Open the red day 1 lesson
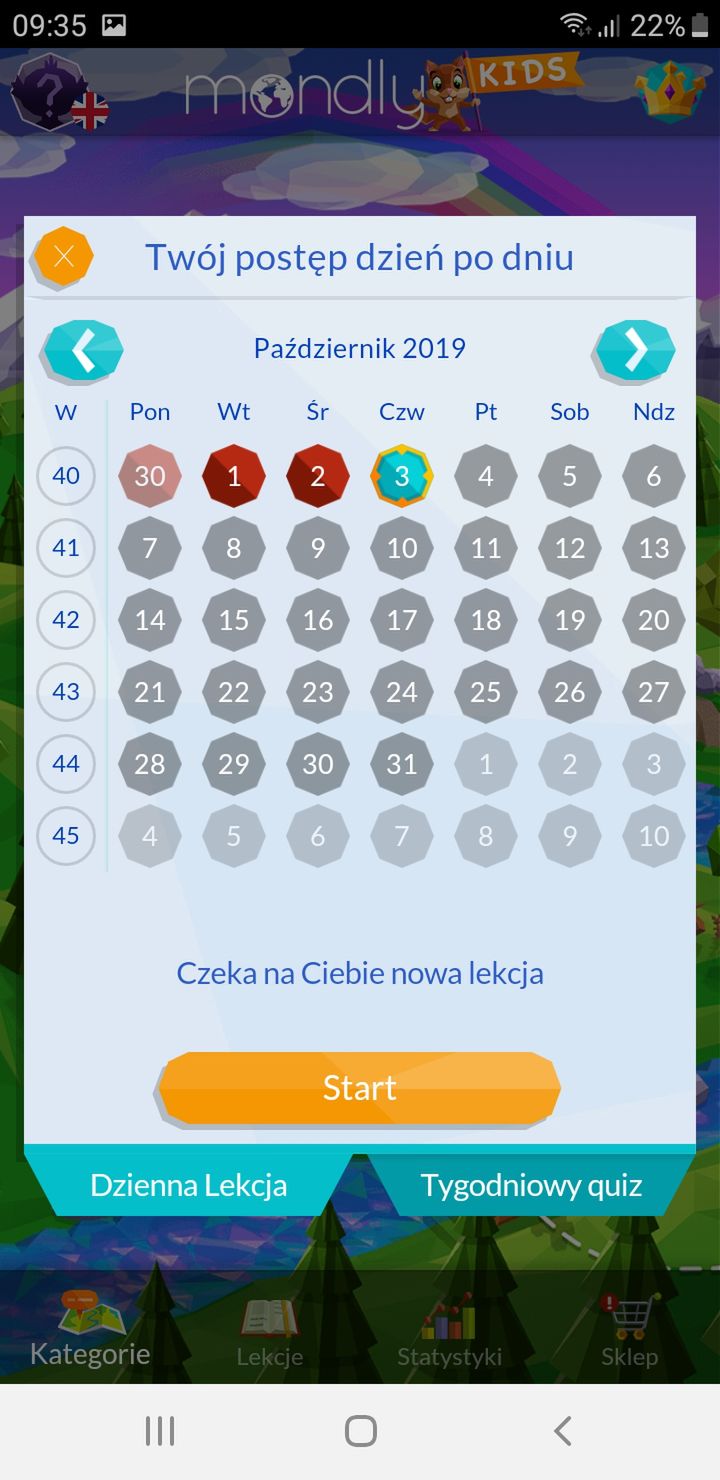The image size is (720, 1480). click(x=234, y=476)
